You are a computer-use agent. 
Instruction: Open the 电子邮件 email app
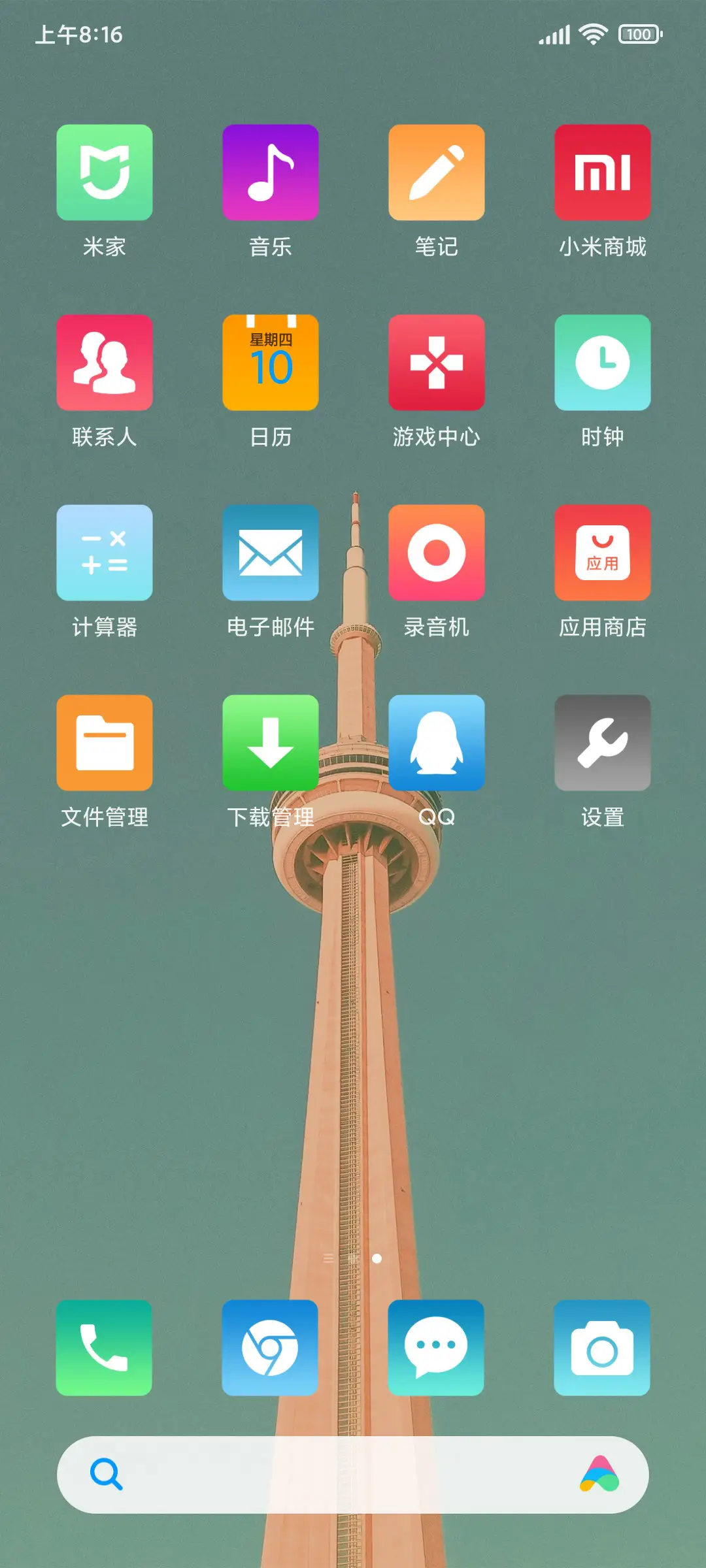pos(271,552)
